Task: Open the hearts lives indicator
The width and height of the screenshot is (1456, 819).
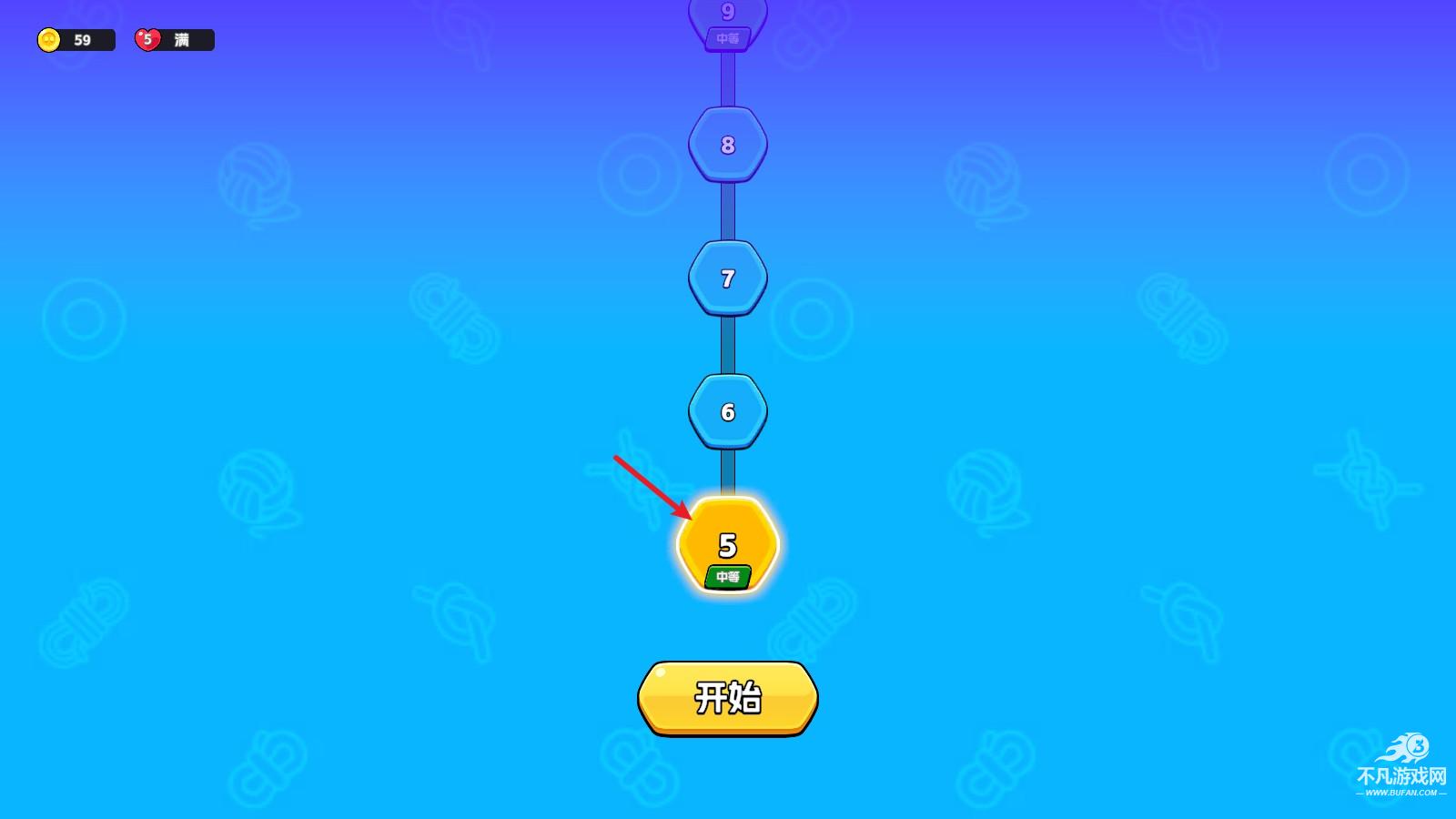Action: (x=175, y=40)
